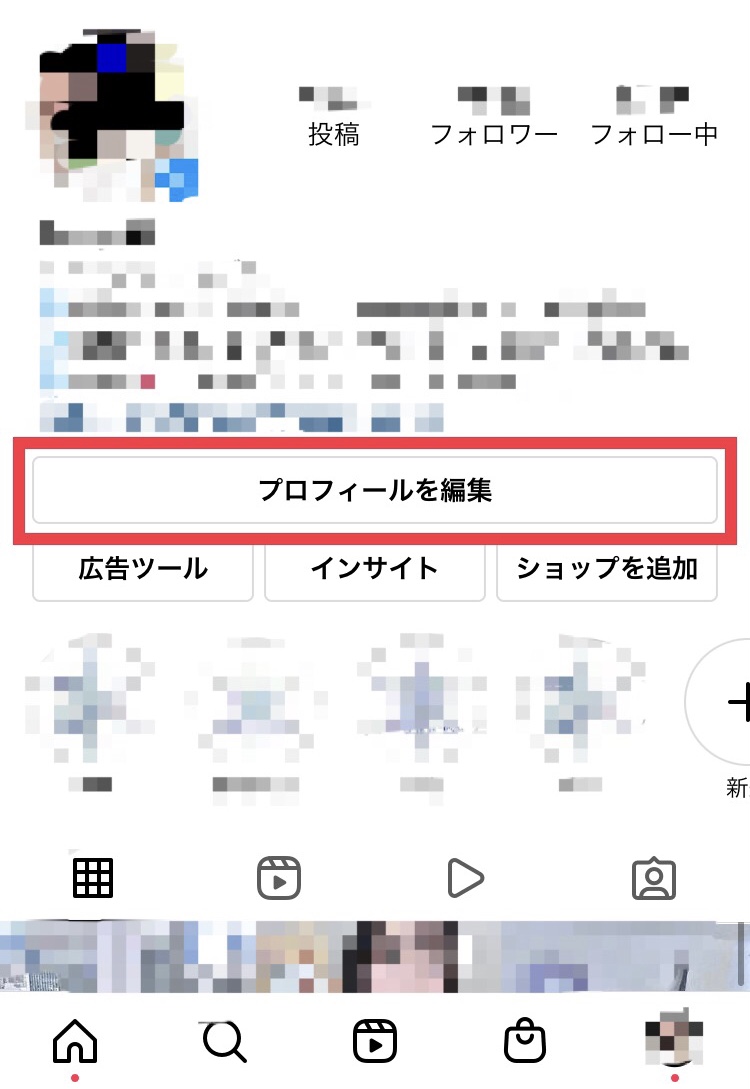The image size is (750, 1089).
Task: Open the Home feed icon
Action: [73, 1041]
